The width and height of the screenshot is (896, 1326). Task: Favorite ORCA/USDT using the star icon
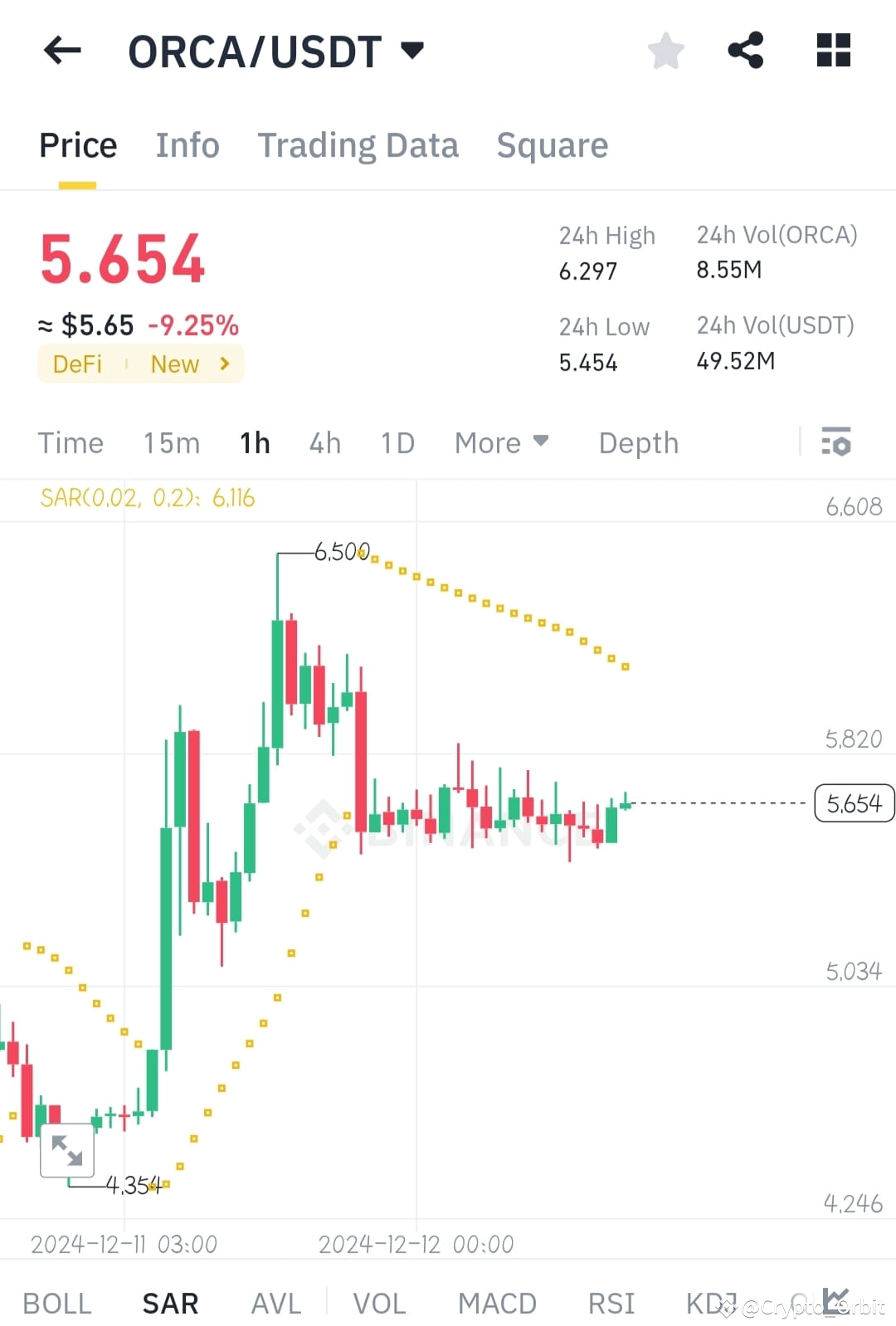tap(666, 51)
